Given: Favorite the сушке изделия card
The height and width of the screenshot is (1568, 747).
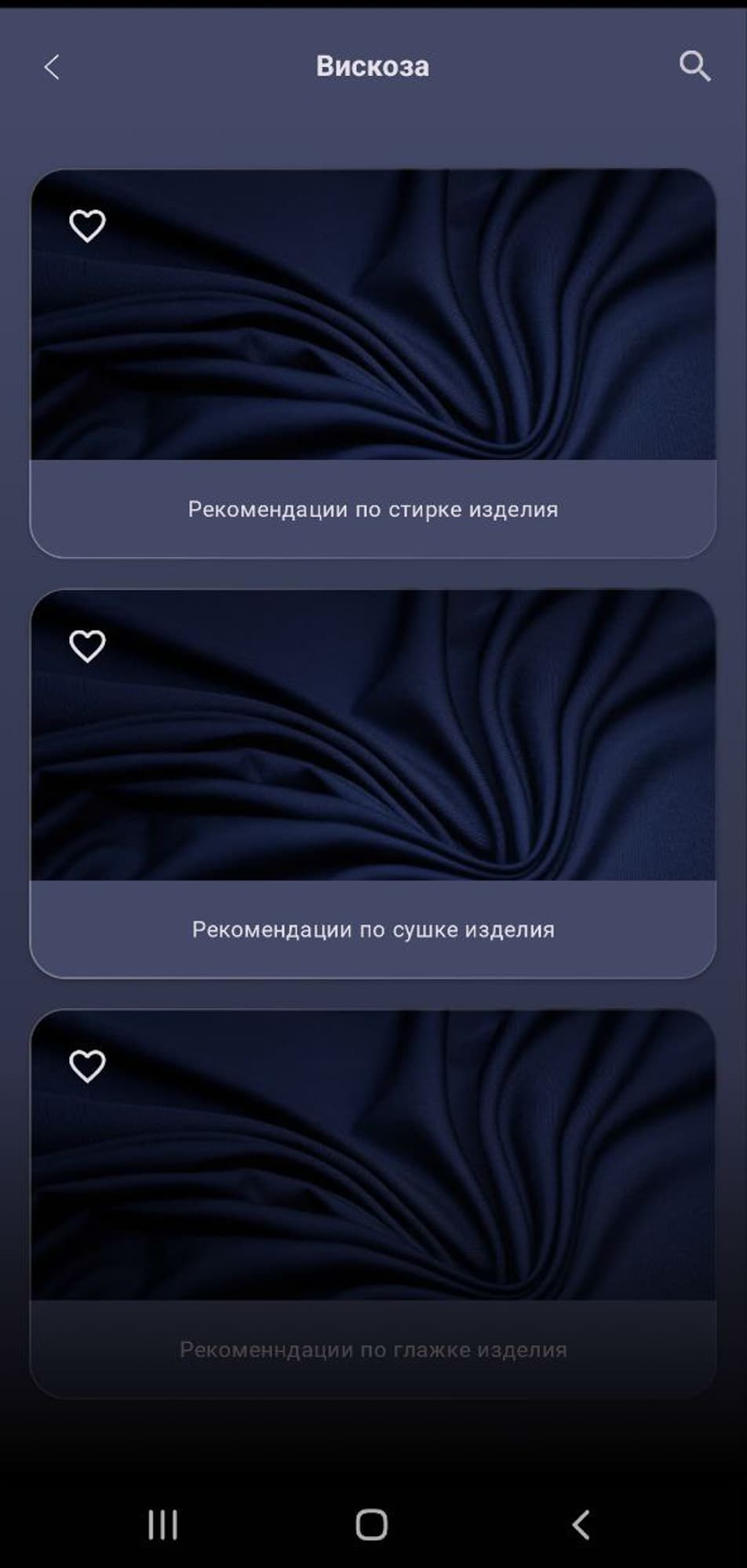Looking at the screenshot, I should (x=87, y=646).
